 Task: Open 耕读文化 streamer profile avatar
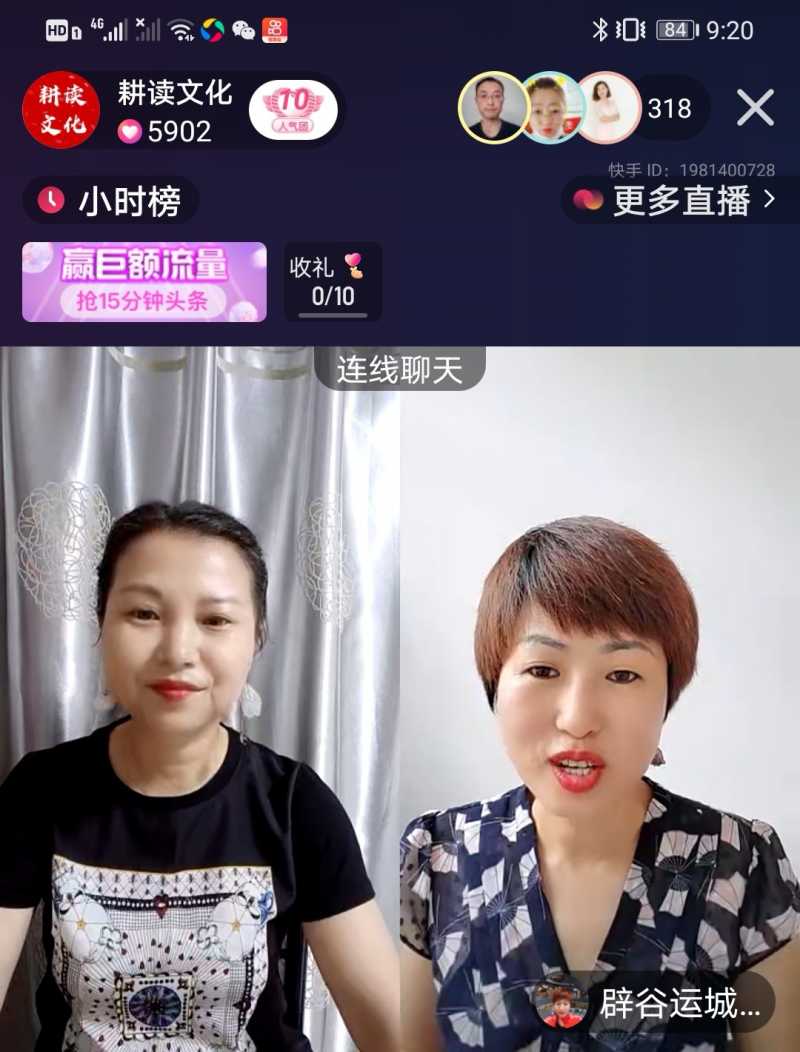tap(60, 110)
